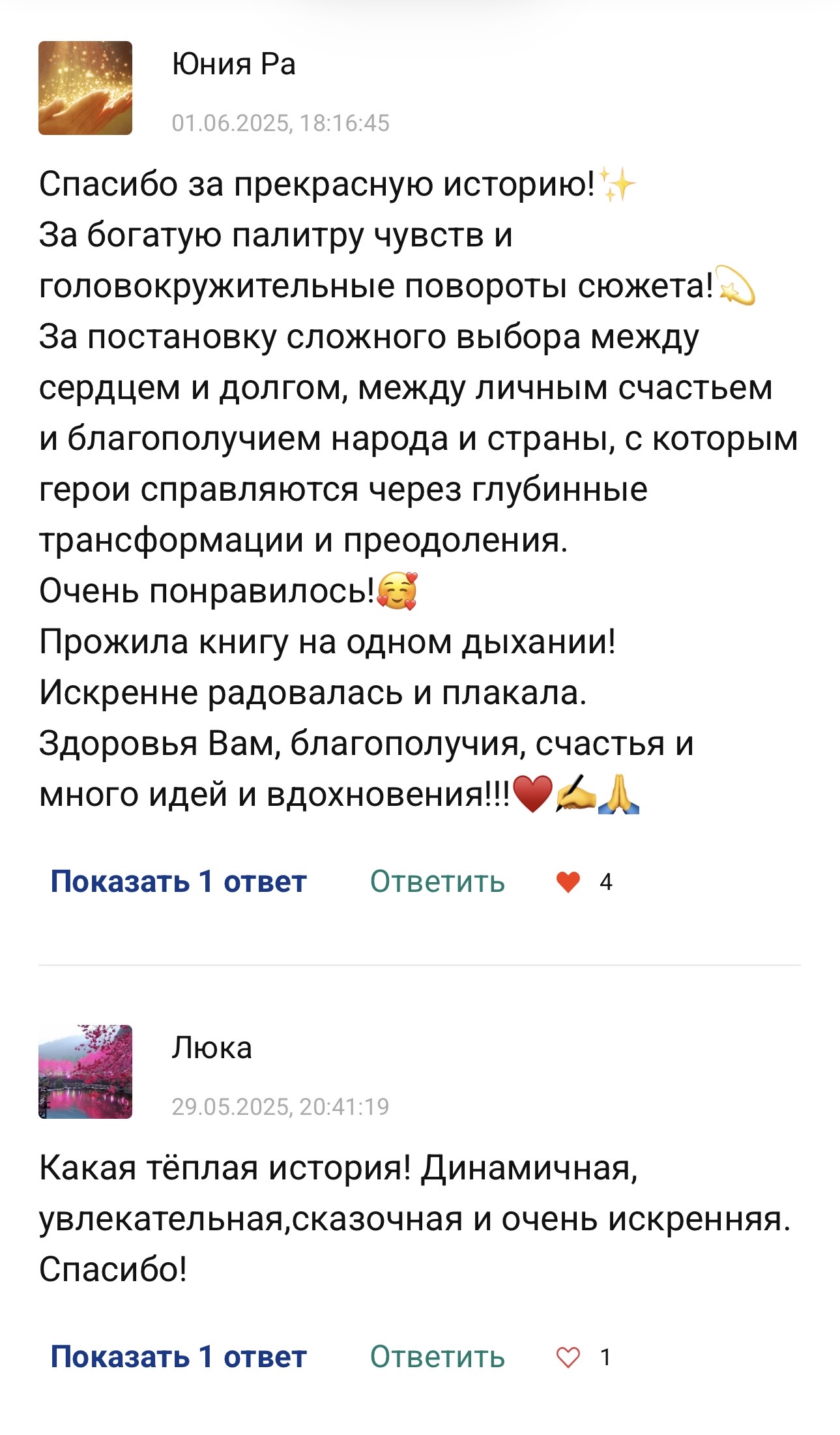Expand the reply under Юния Ра's comment
Viewport: 840px width, 1435px height.
pyautogui.click(x=179, y=881)
